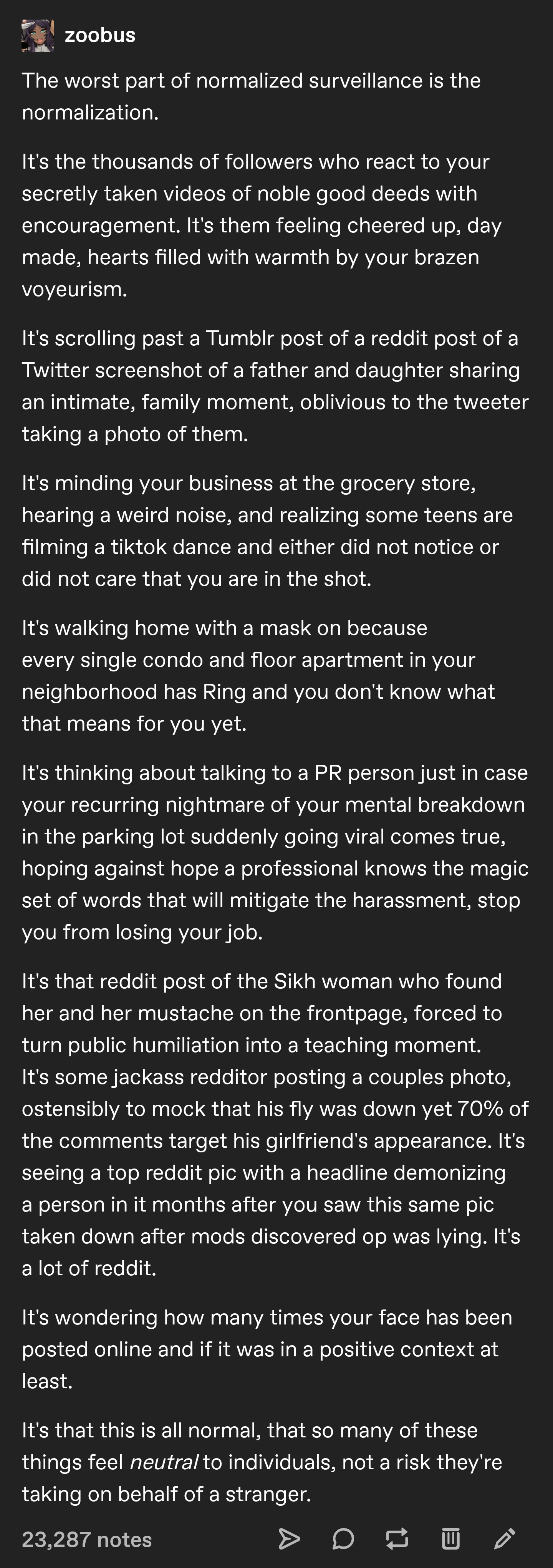Screen dimensions: 553x1568
Task: Reblog this post
Action: click(x=397, y=1539)
